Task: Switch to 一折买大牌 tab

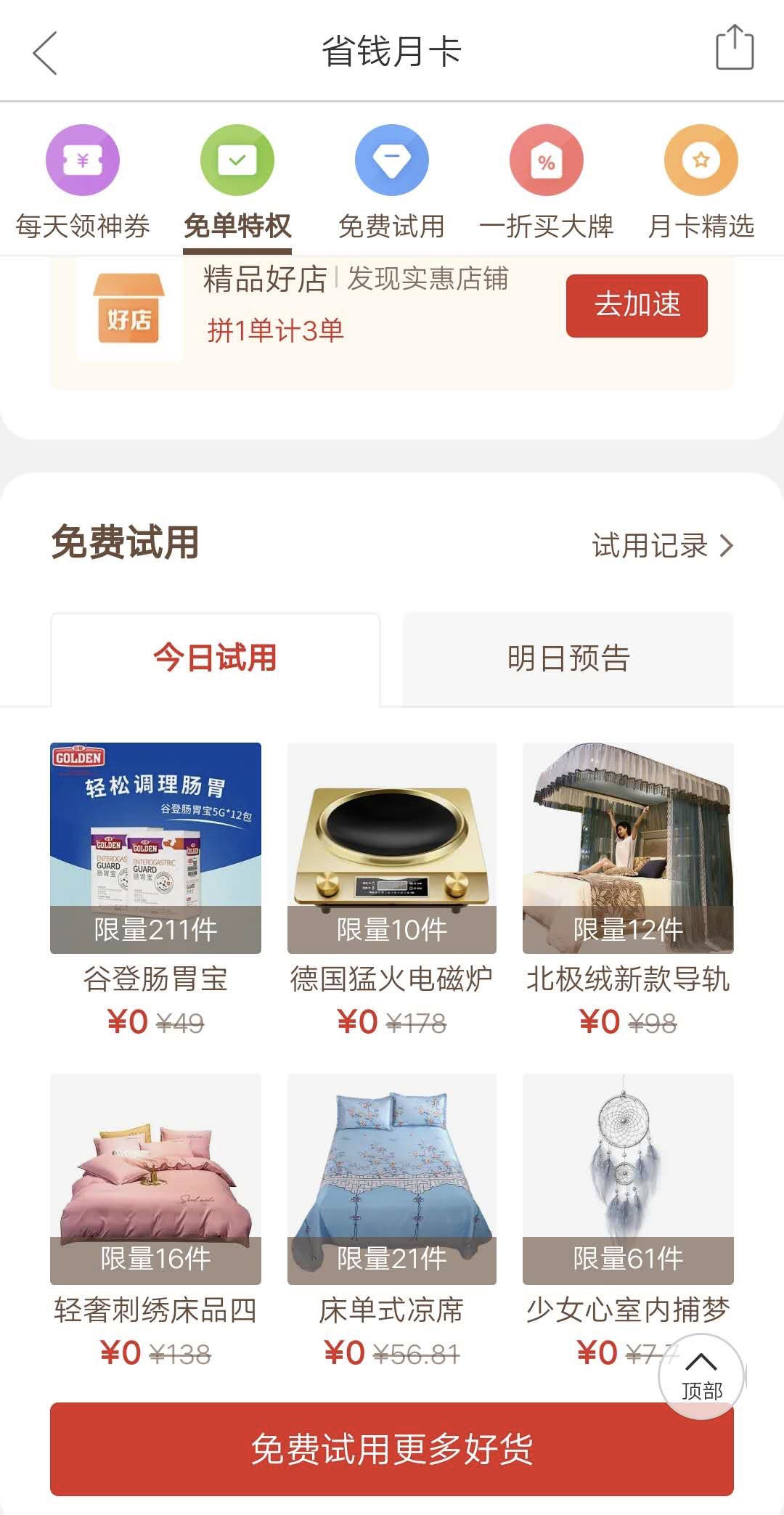Action: [x=547, y=183]
